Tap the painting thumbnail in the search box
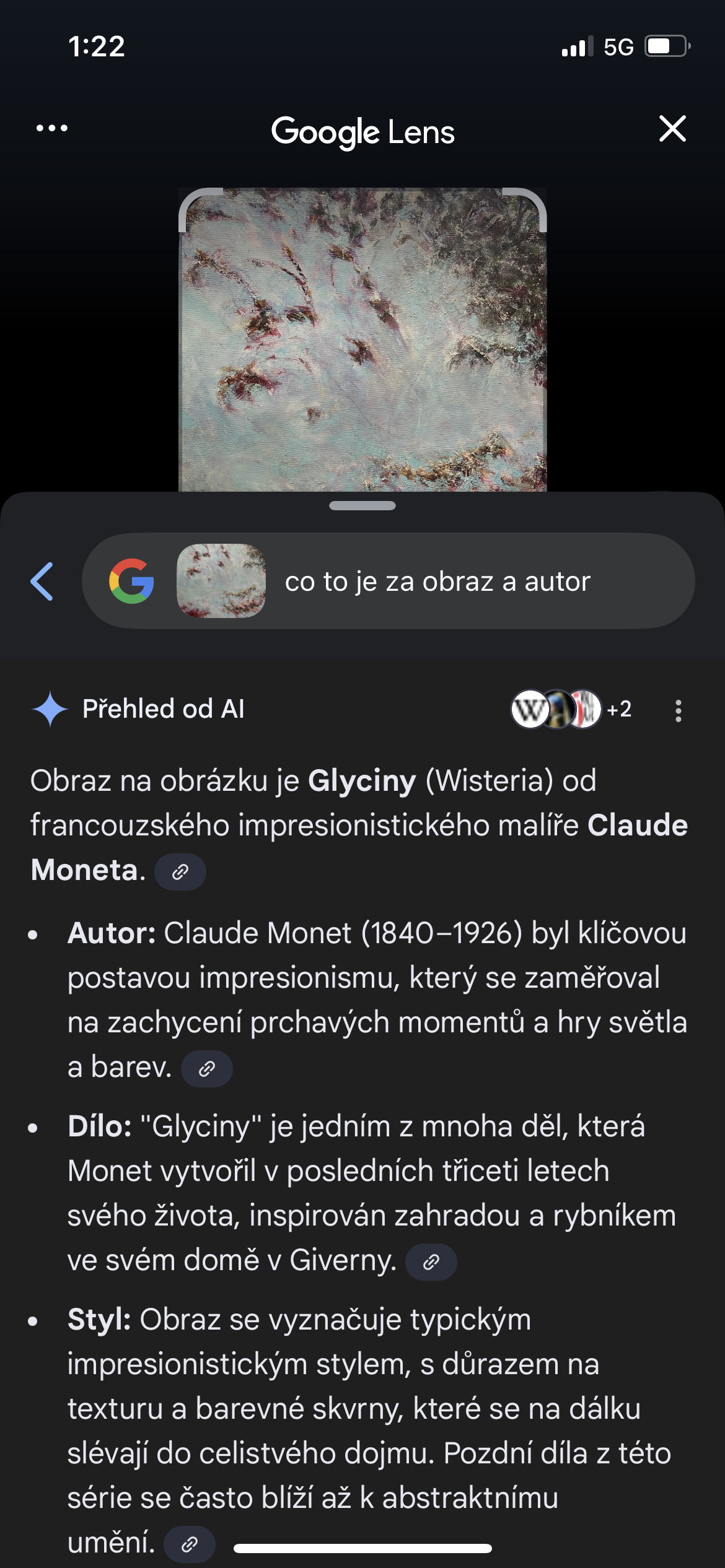This screenshot has height=1568, width=725. pyautogui.click(x=221, y=581)
